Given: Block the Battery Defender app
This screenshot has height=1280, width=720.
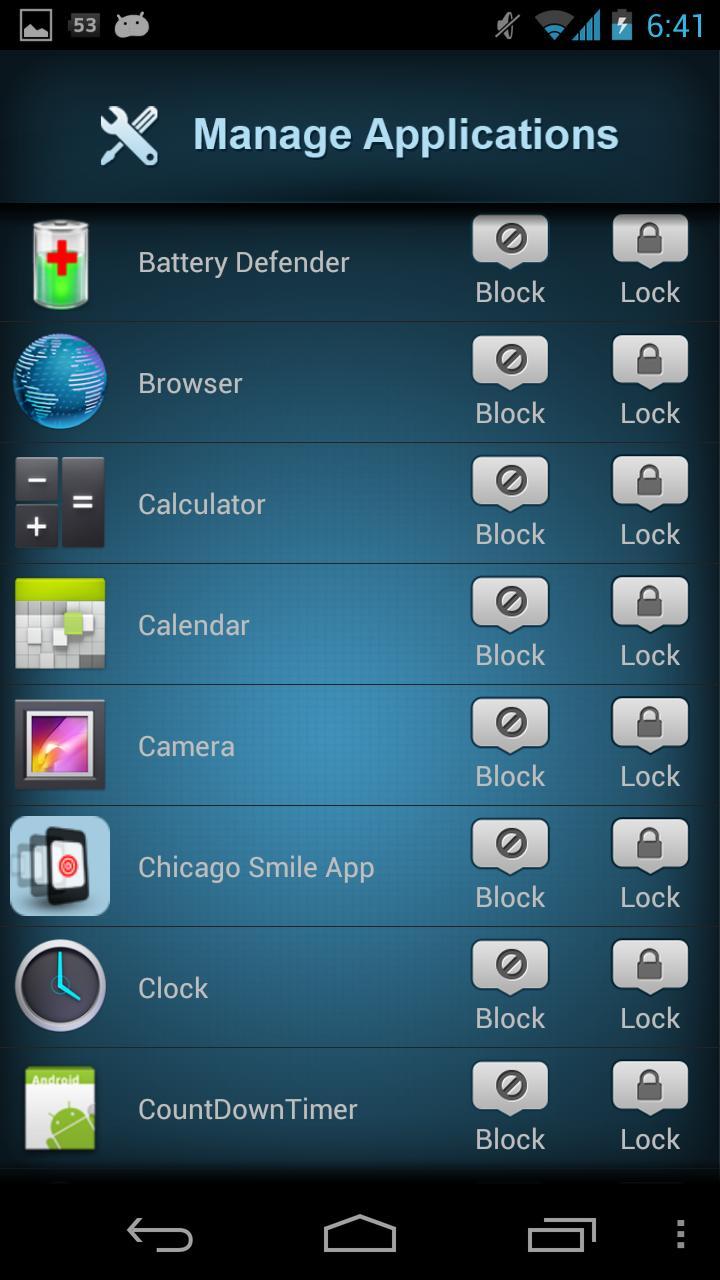Looking at the screenshot, I should point(510,240).
